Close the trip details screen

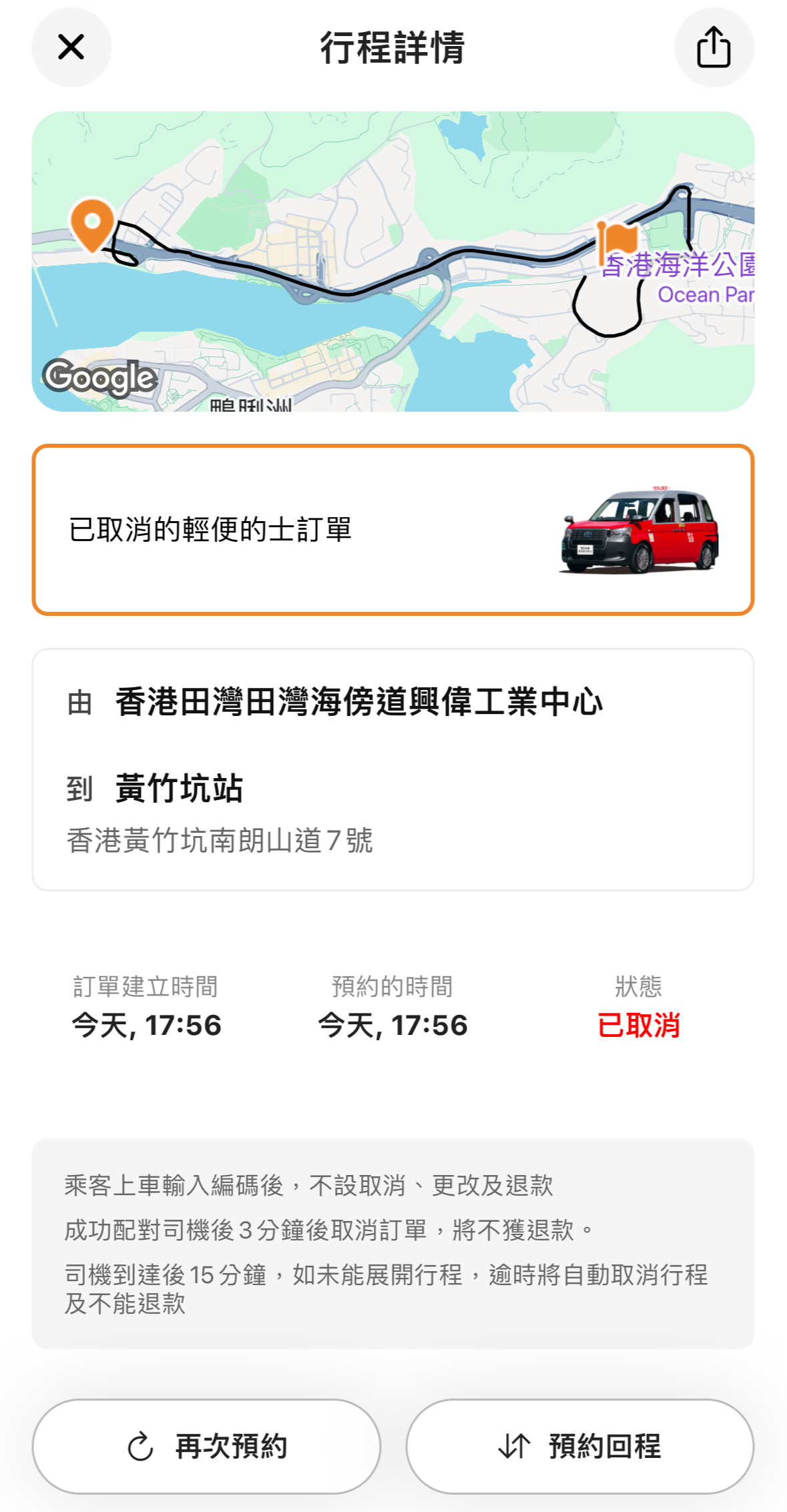click(x=71, y=47)
